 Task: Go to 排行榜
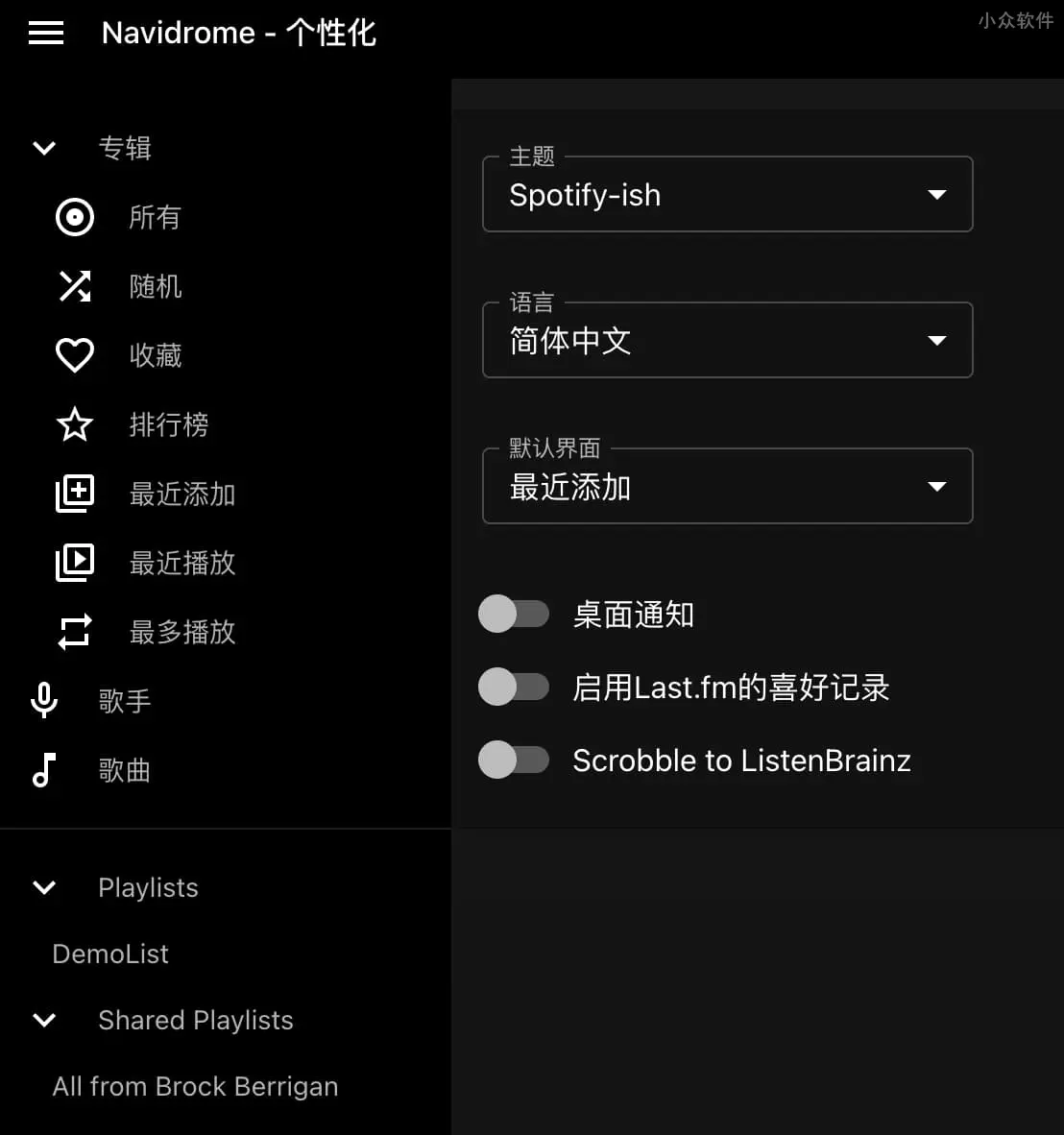tap(168, 425)
